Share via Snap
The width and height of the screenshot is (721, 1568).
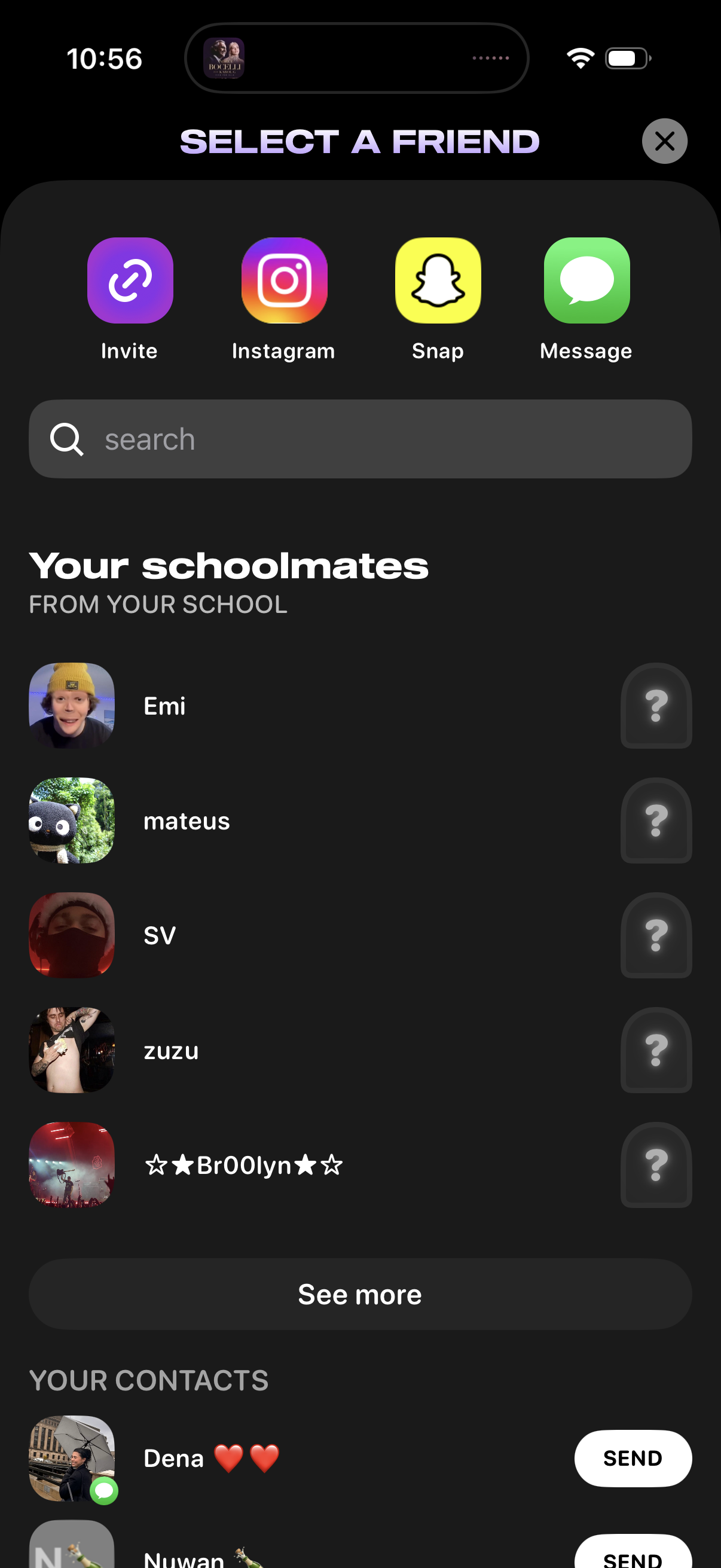coord(438,280)
